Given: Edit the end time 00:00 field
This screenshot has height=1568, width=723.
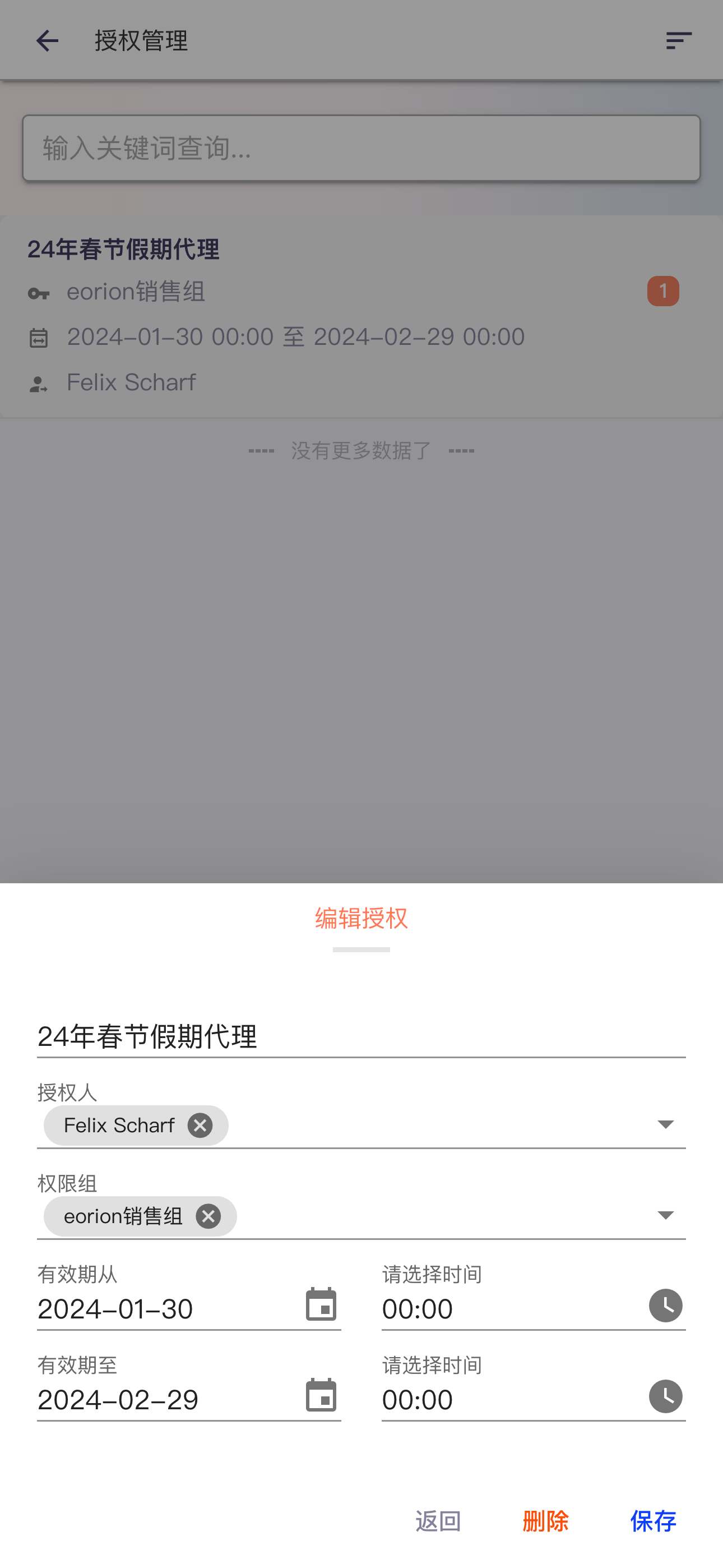Looking at the screenshot, I should point(505,1399).
